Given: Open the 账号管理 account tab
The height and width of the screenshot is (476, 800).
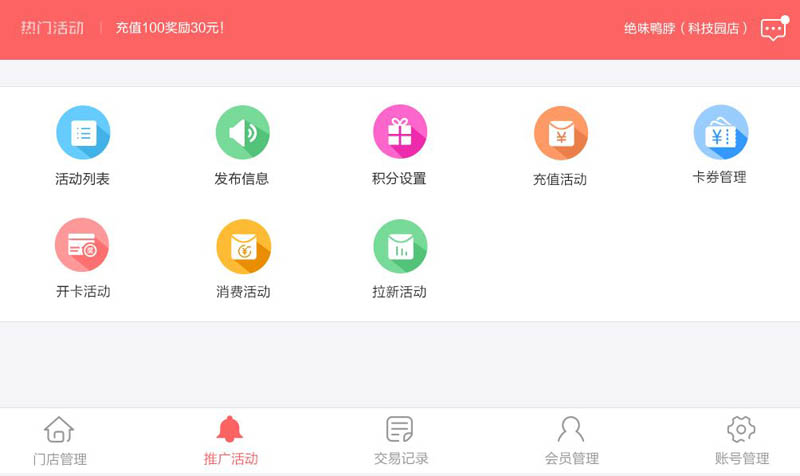Looking at the screenshot, I should tap(741, 441).
